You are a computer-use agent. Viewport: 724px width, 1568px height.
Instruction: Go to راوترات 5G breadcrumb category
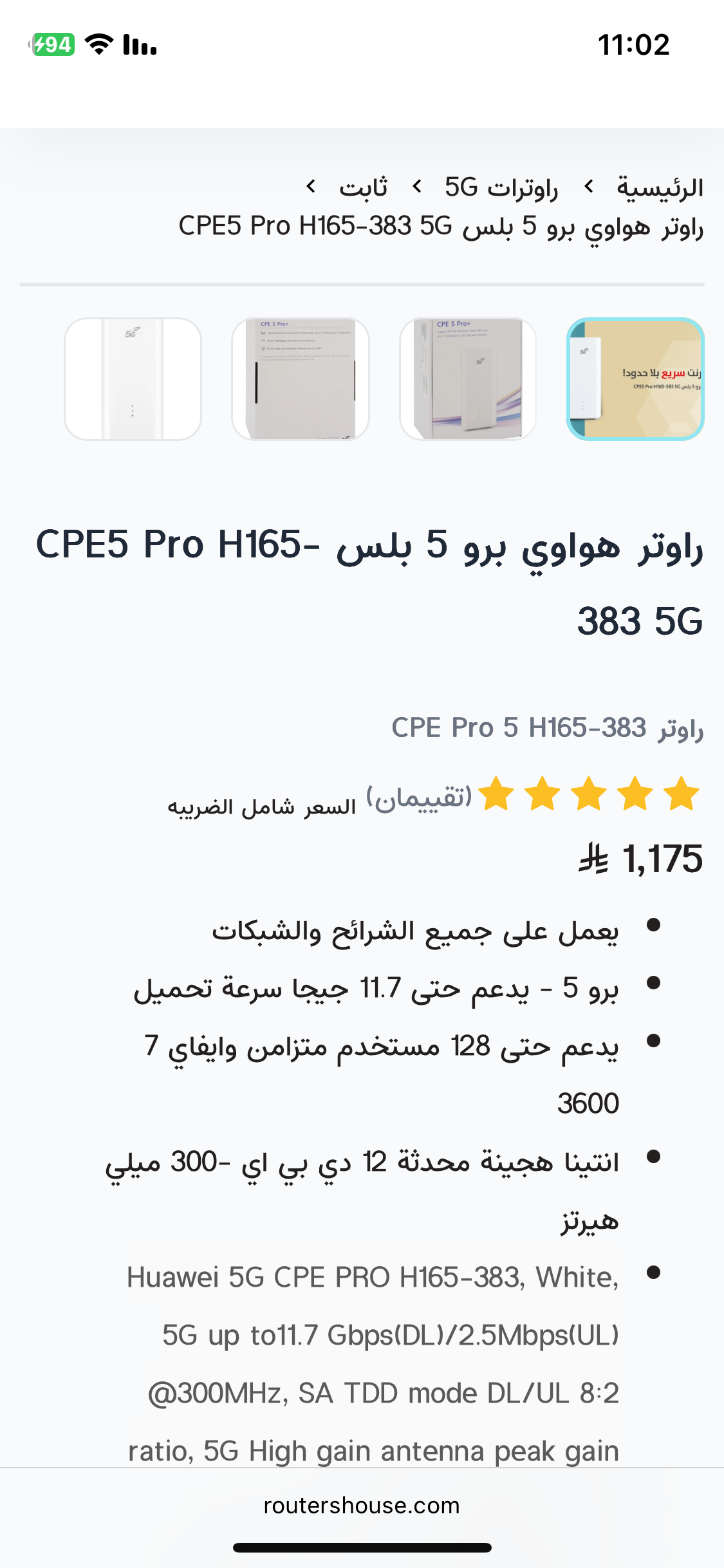coord(501,188)
